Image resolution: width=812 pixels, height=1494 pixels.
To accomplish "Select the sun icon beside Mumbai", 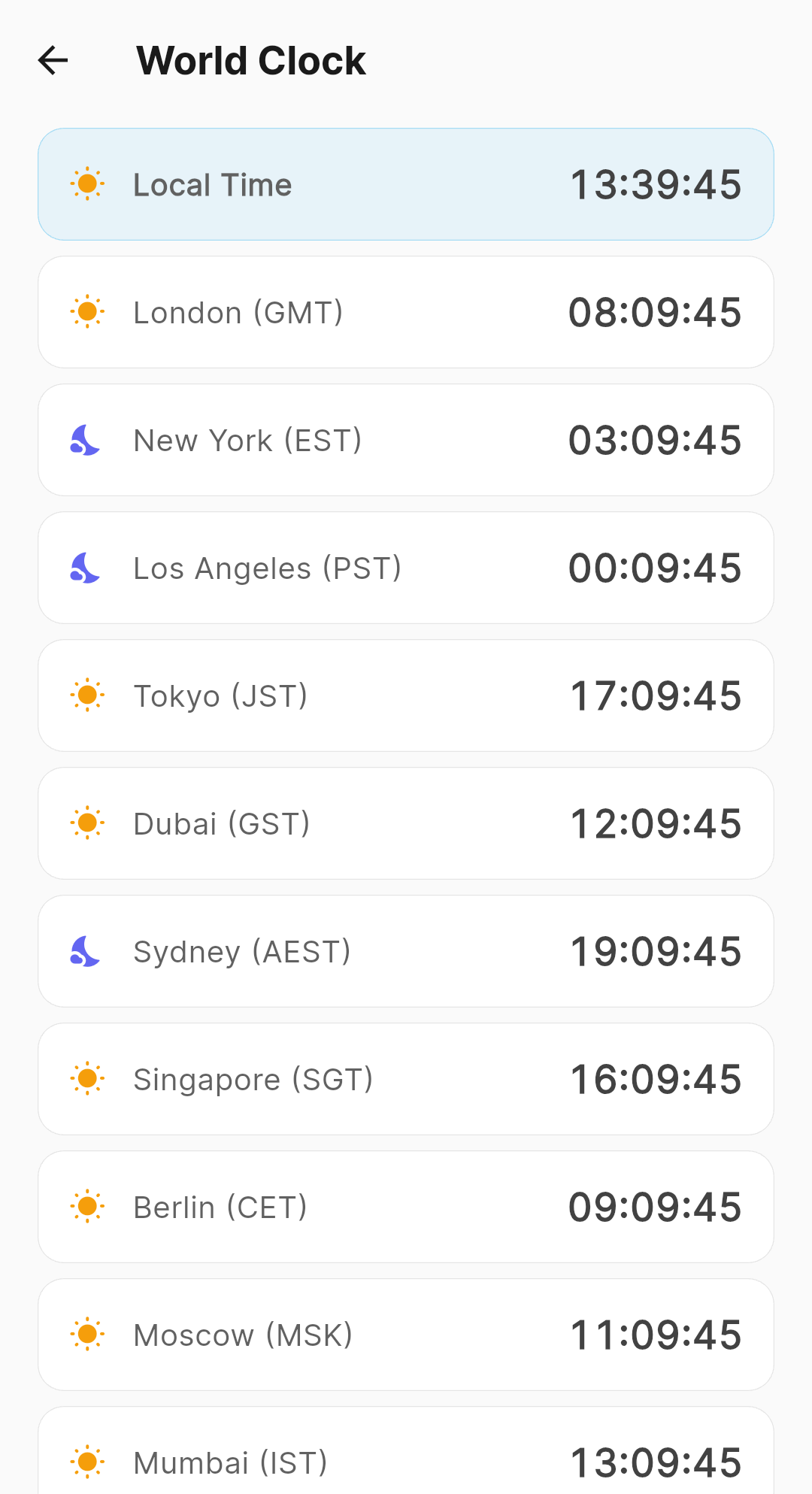I will tap(86, 1462).
